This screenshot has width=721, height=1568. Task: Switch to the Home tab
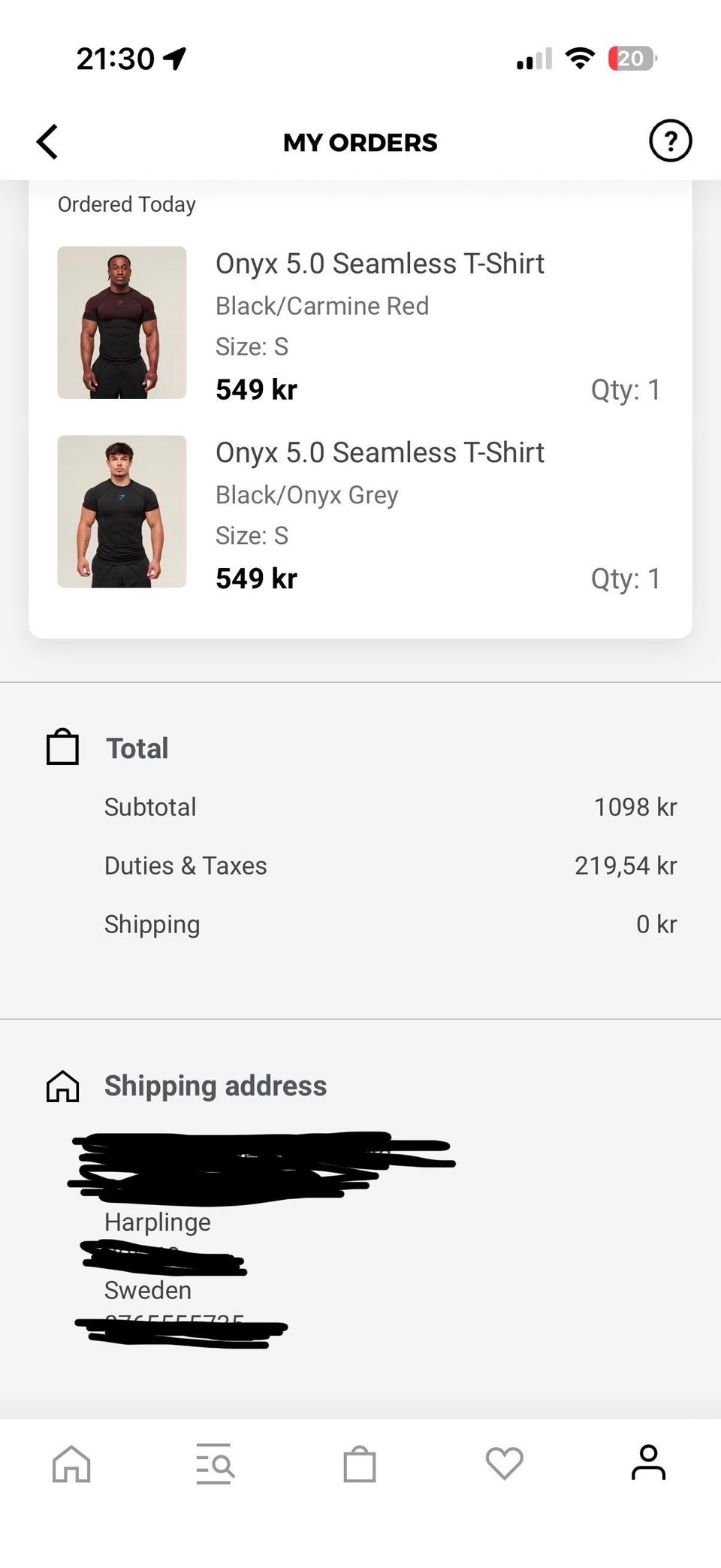71,1464
